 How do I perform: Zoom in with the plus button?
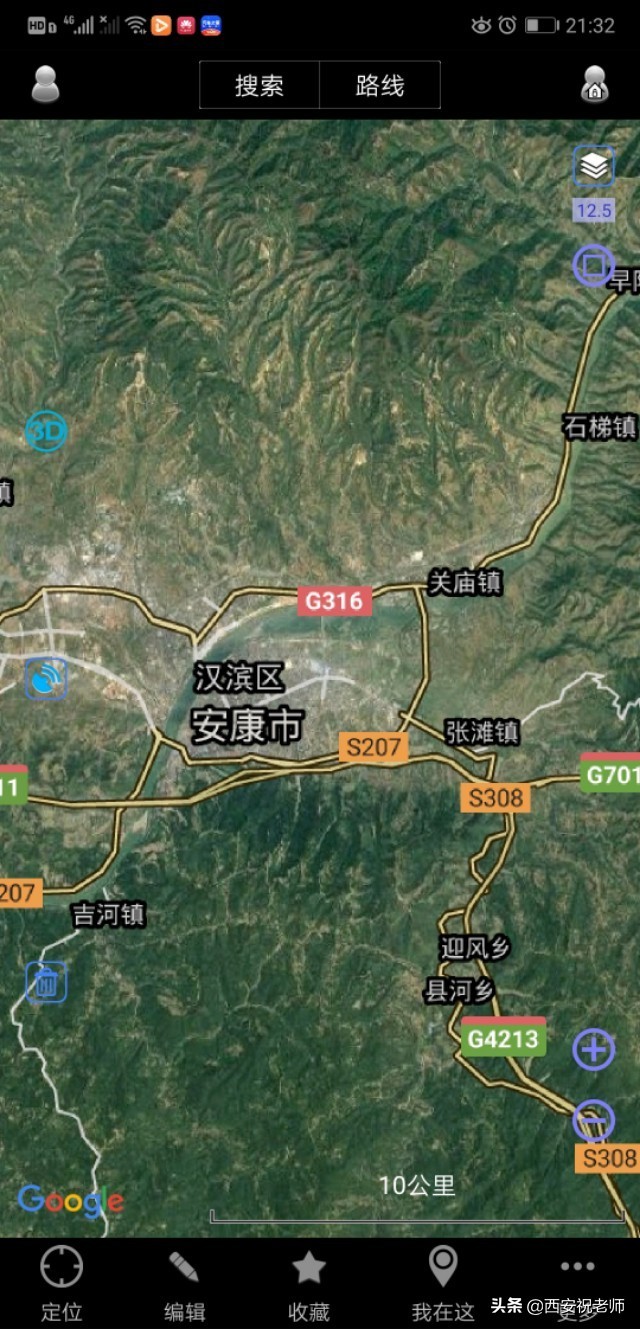pos(593,1050)
